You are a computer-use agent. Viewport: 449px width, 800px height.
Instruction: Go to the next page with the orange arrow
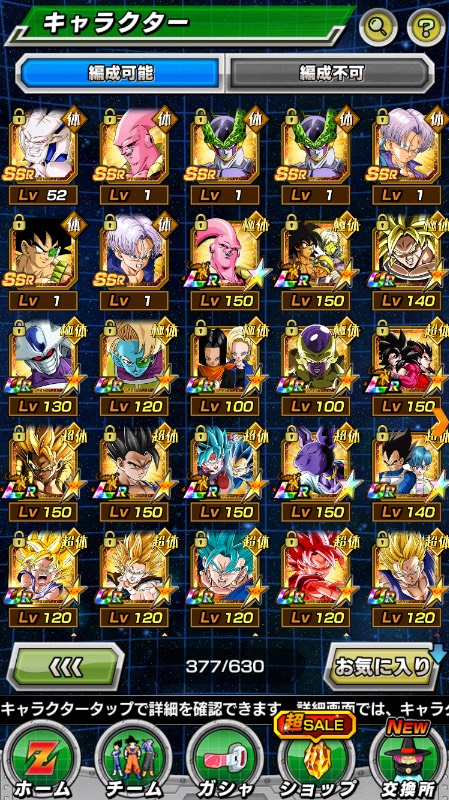coord(440,421)
